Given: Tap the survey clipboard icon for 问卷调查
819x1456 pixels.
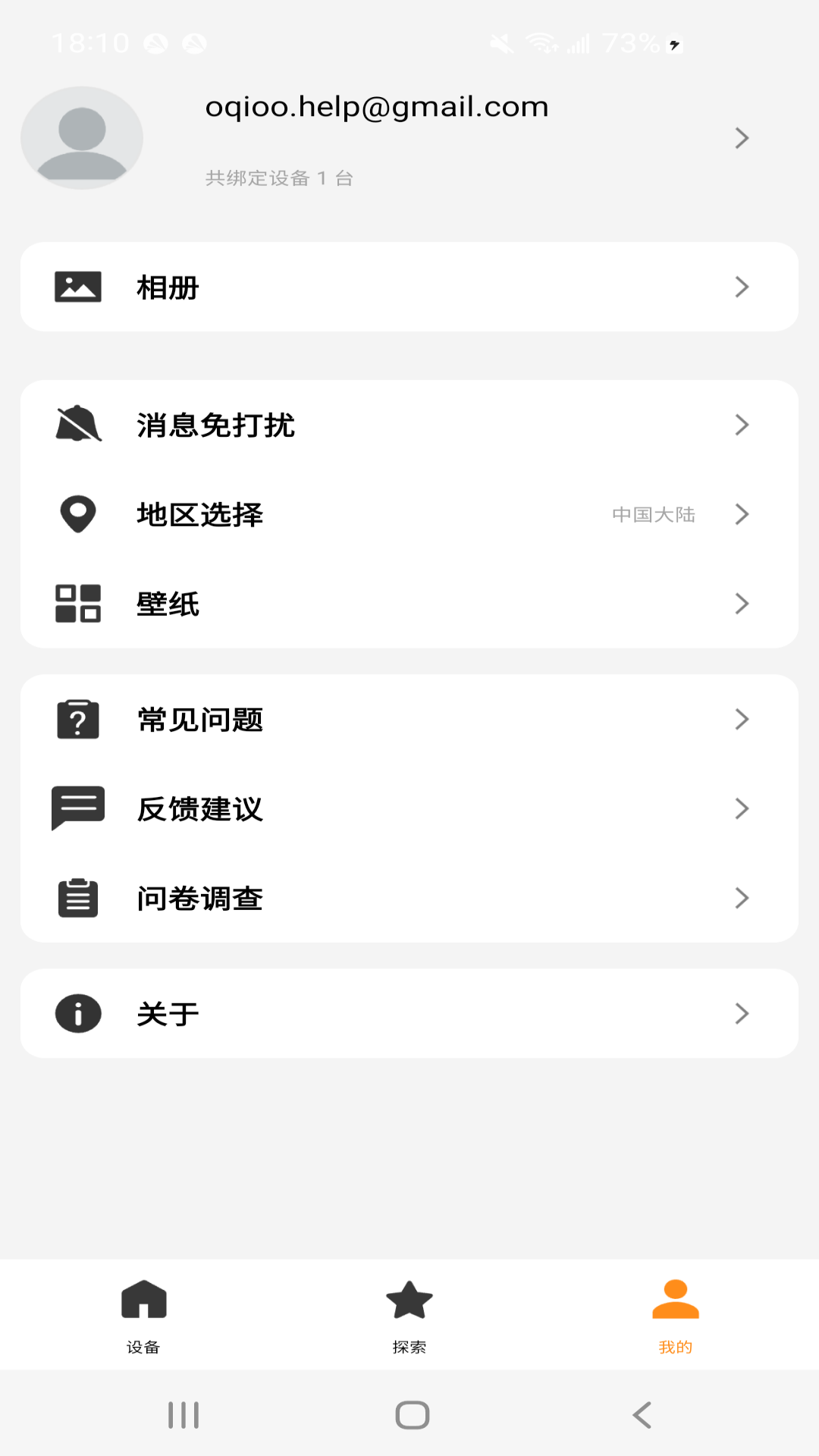Looking at the screenshot, I should 78,898.
